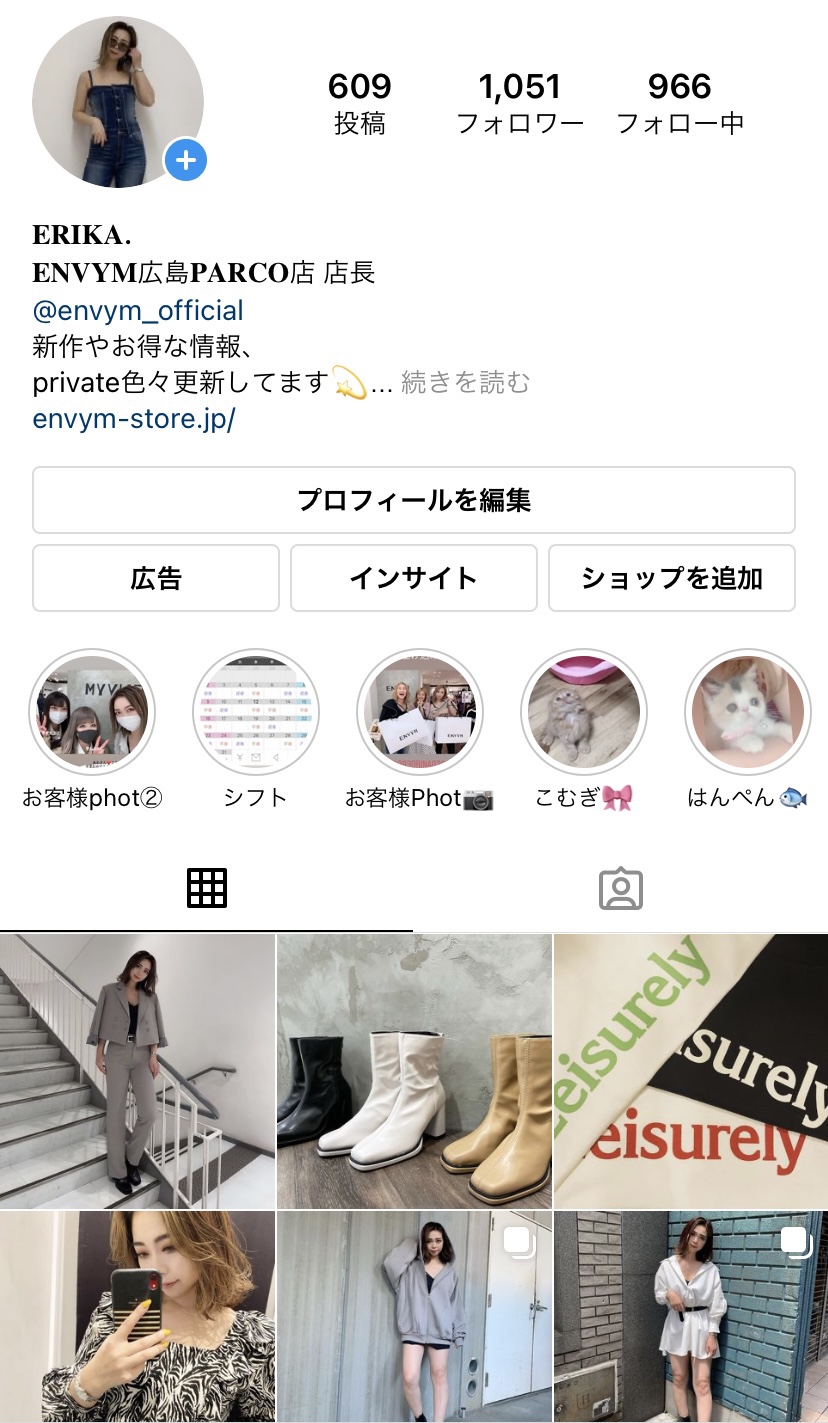
Task: Open the こむぎ story highlight
Action: (584, 712)
